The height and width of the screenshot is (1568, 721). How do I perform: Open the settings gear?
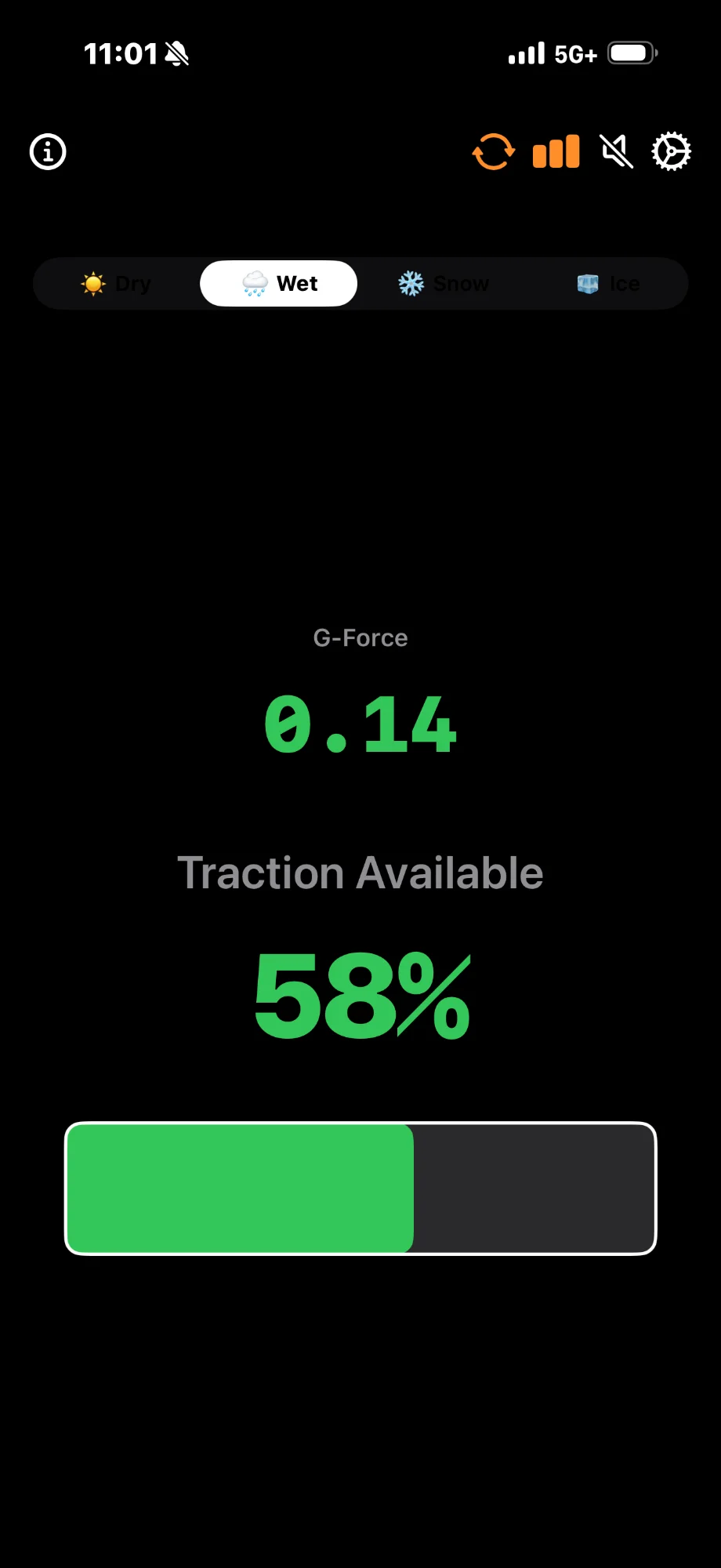(672, 151)
